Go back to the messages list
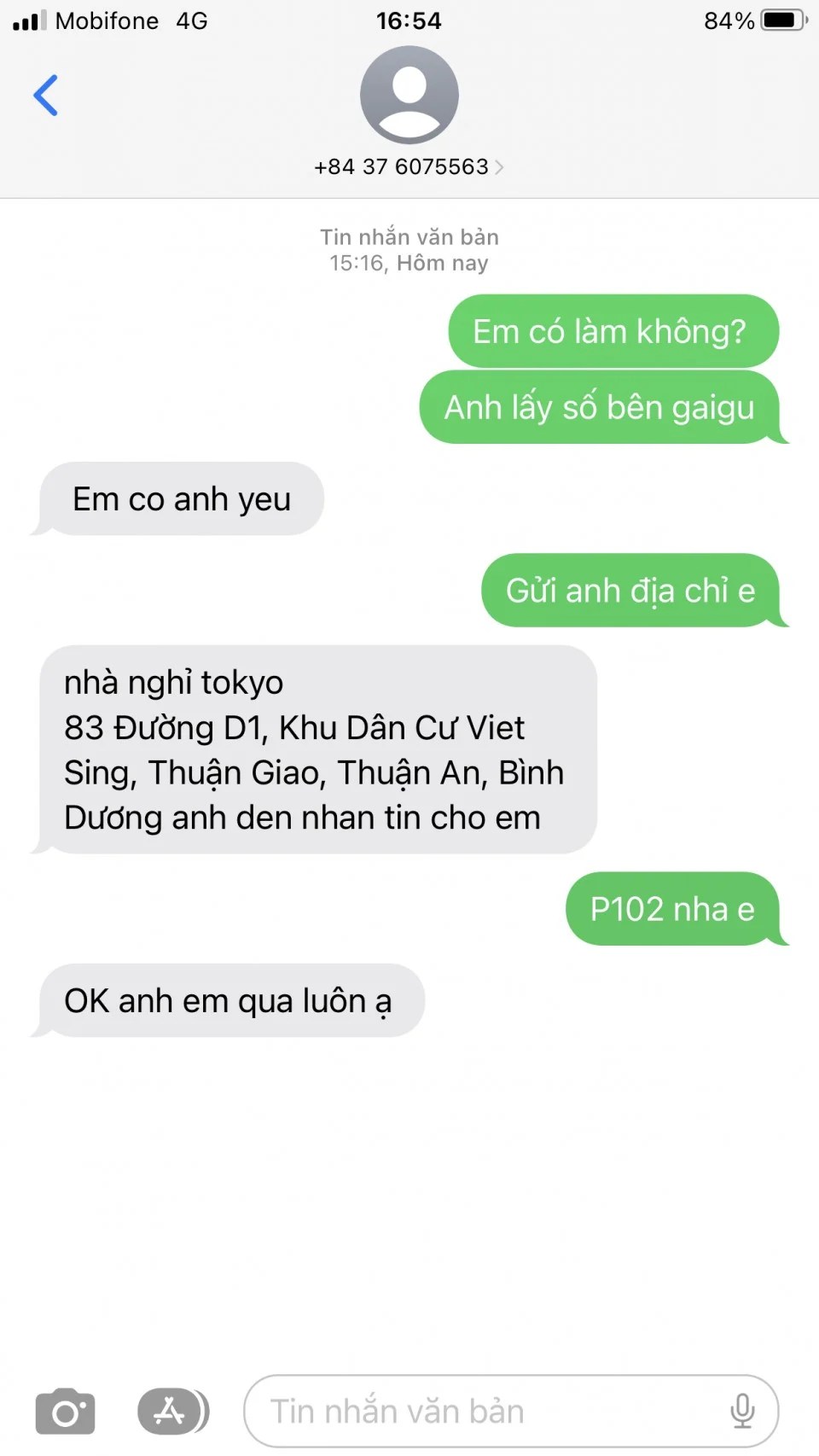 (x=45, y=95)
